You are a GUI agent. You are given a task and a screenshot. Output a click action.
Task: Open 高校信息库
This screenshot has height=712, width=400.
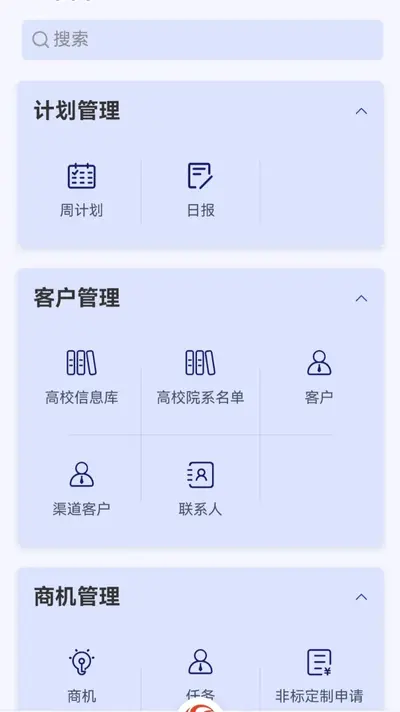[82, 377]
